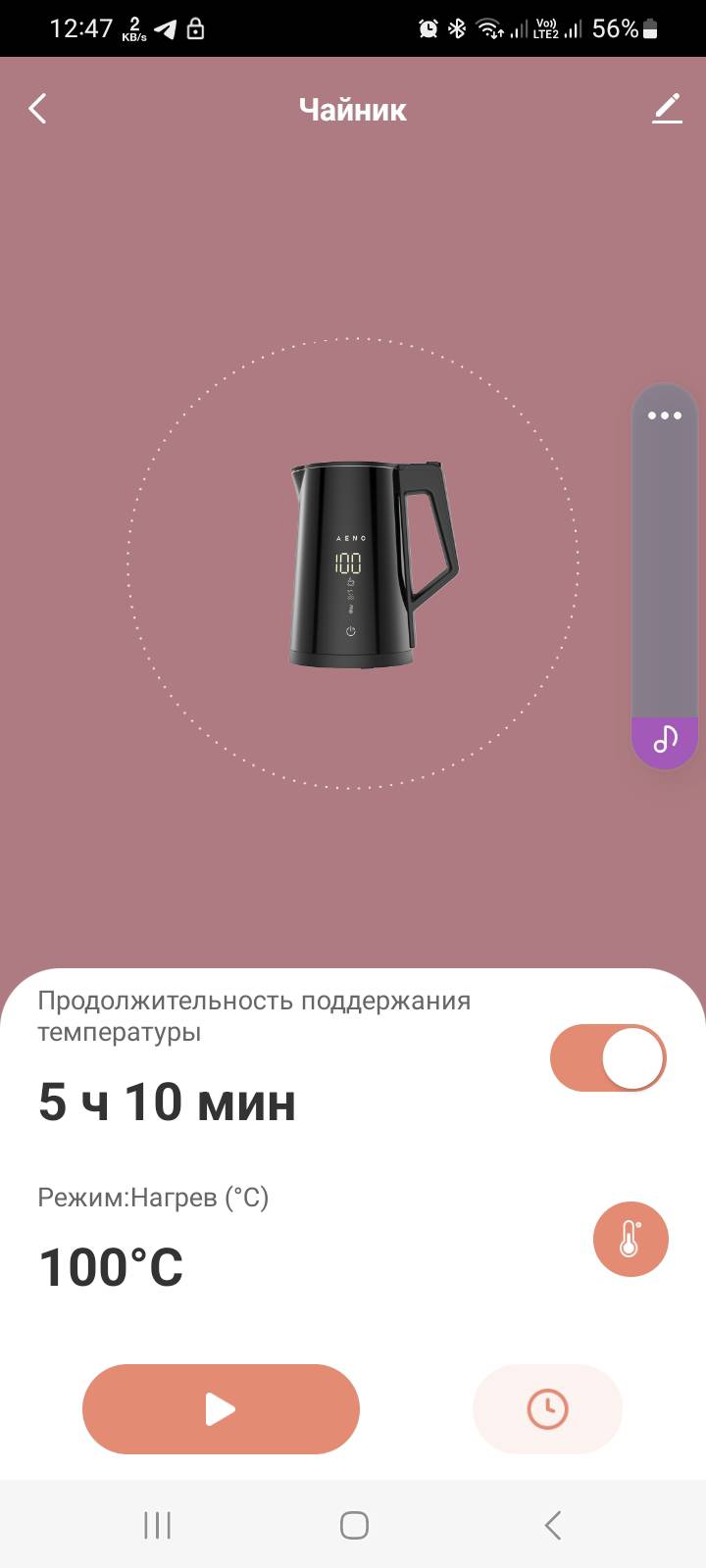Open the thermometer temperature setting
Viewport: 706px width, 1568px height.
pos(630,1239)
